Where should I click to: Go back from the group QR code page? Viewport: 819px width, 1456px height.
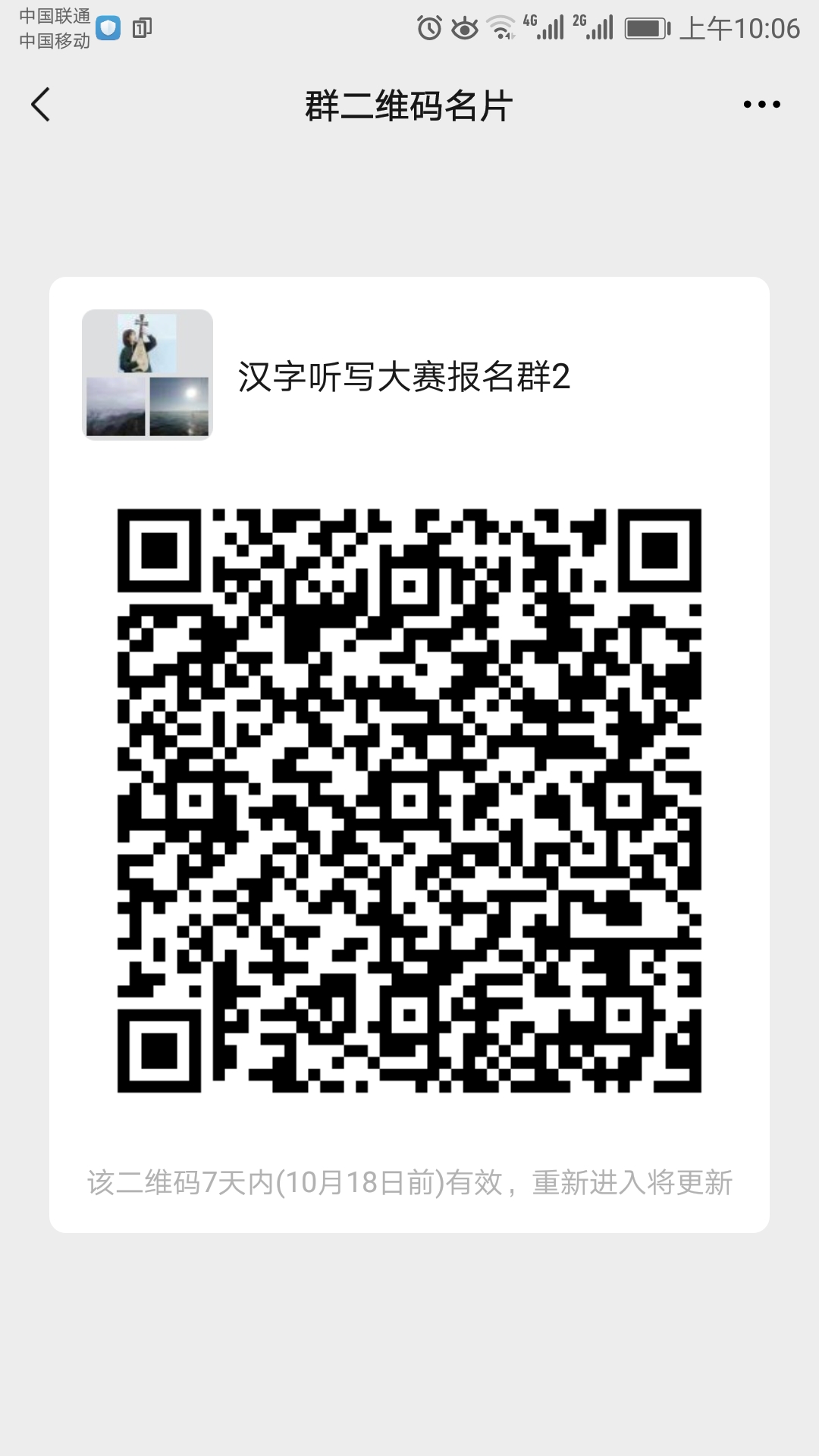point(41,105)
